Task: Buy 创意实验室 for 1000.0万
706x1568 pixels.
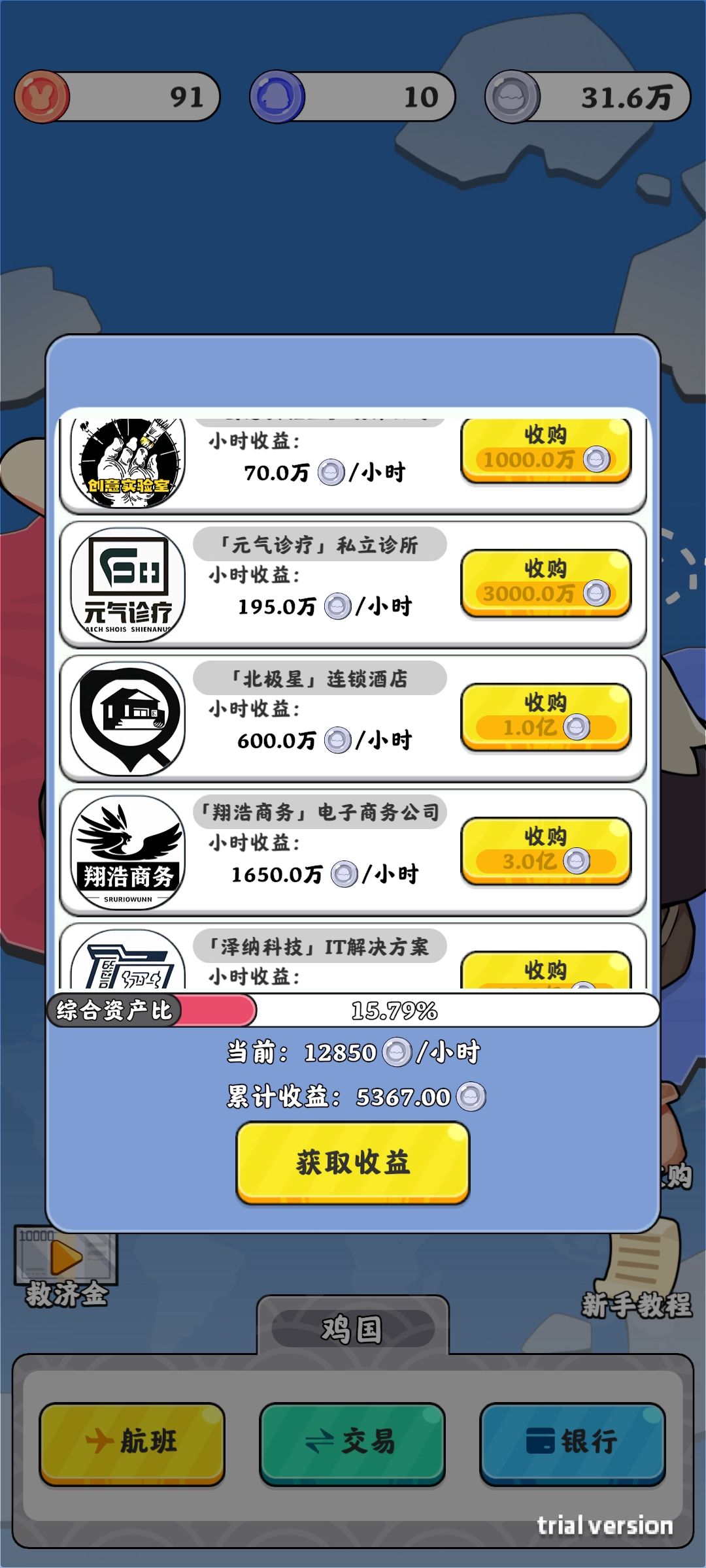Action: tap(546, 451)
